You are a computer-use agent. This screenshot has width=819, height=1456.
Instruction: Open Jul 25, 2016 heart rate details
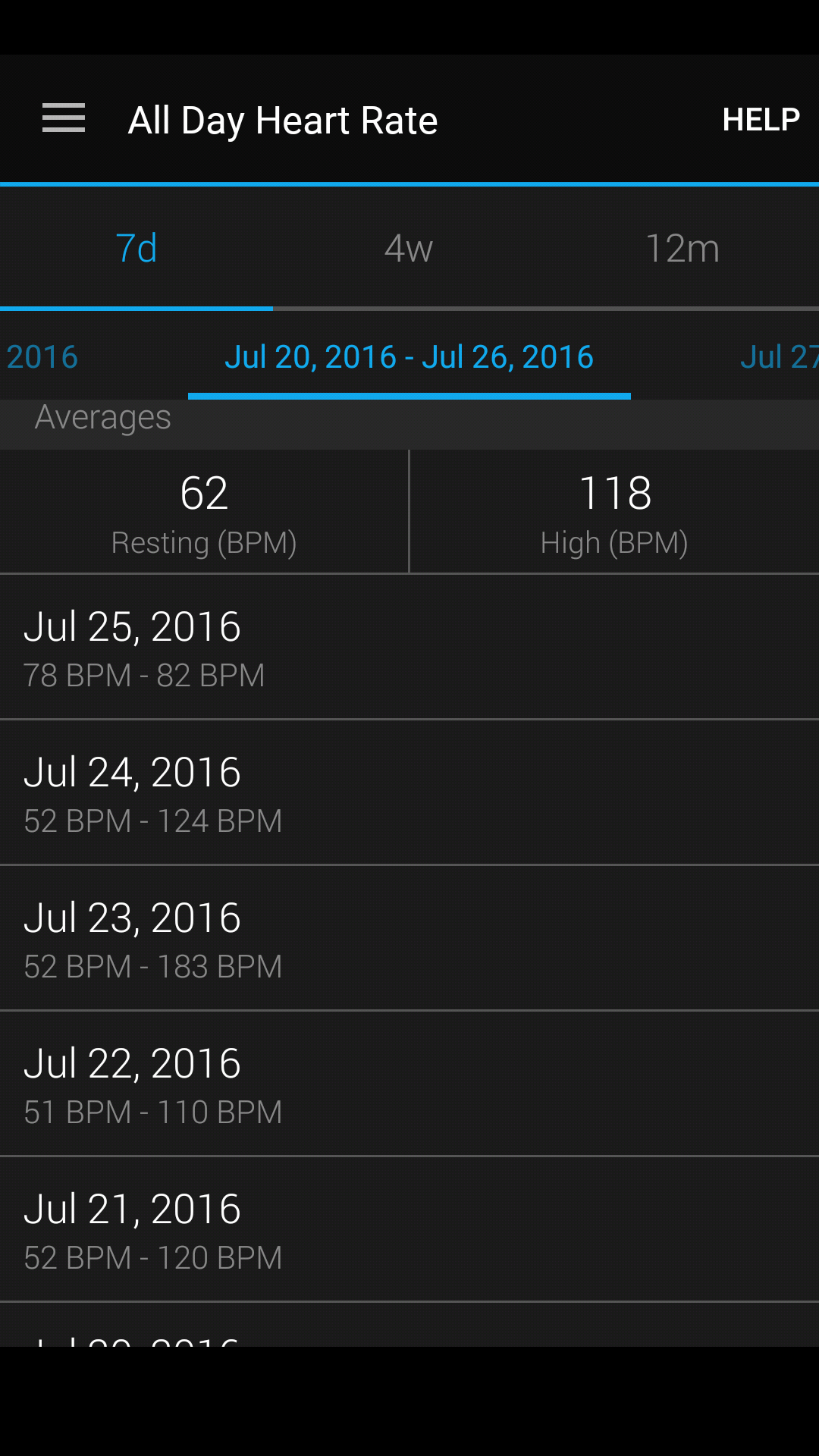[409, 647]
